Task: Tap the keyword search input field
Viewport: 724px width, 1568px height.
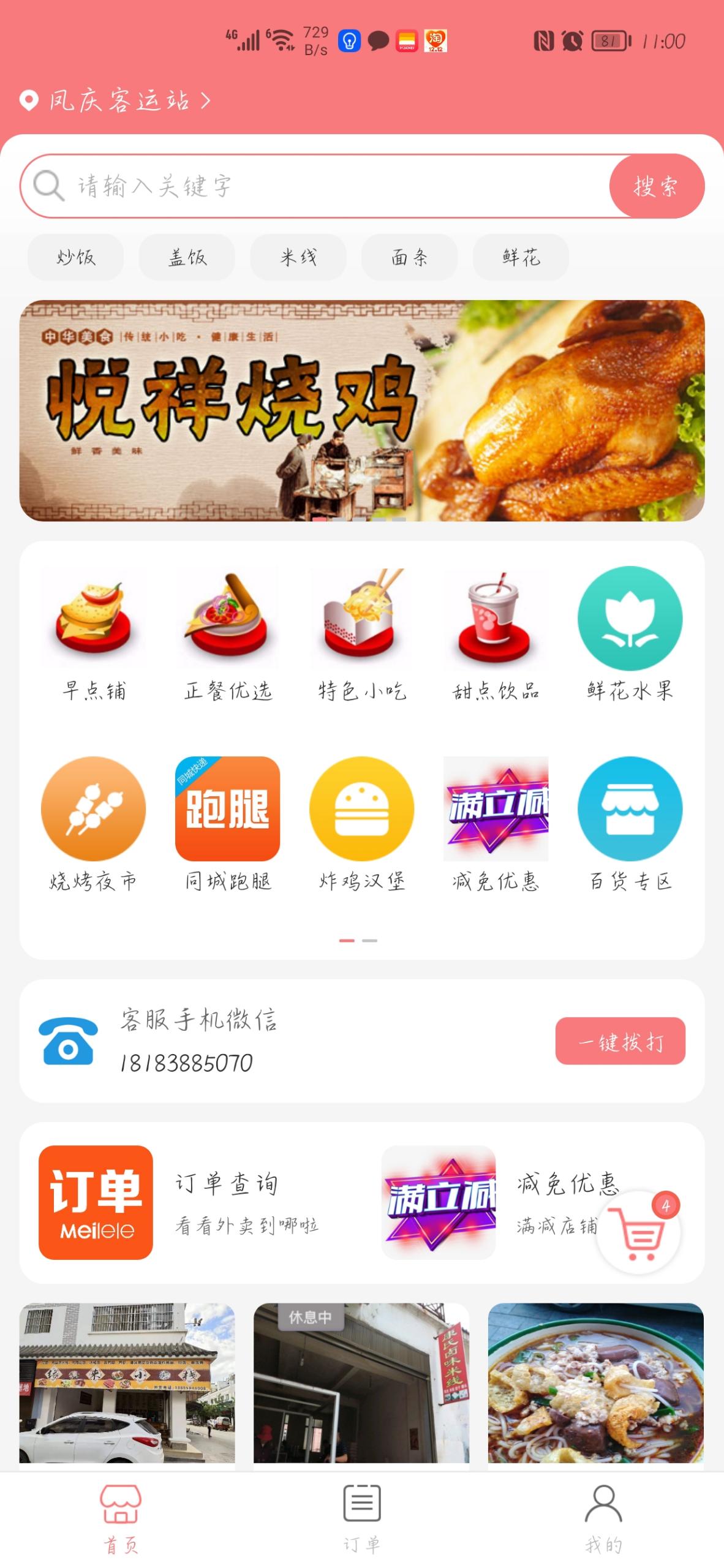Action: pos(276,186)
